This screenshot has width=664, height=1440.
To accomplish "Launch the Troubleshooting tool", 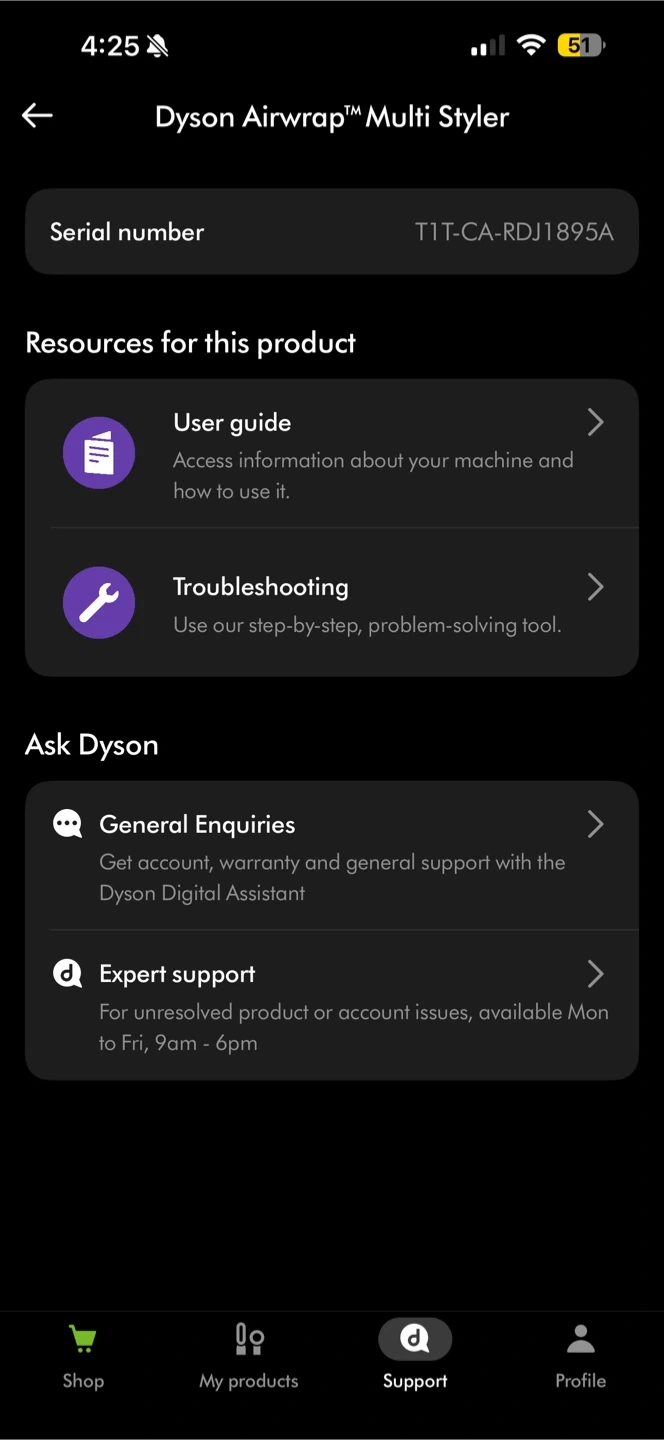I will pyautogui.click(x=332, y=603).
